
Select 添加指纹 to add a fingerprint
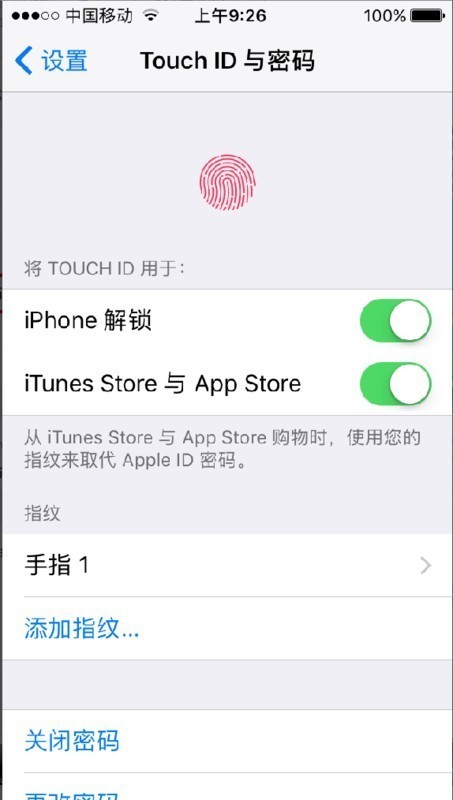(x=82, y=629)
